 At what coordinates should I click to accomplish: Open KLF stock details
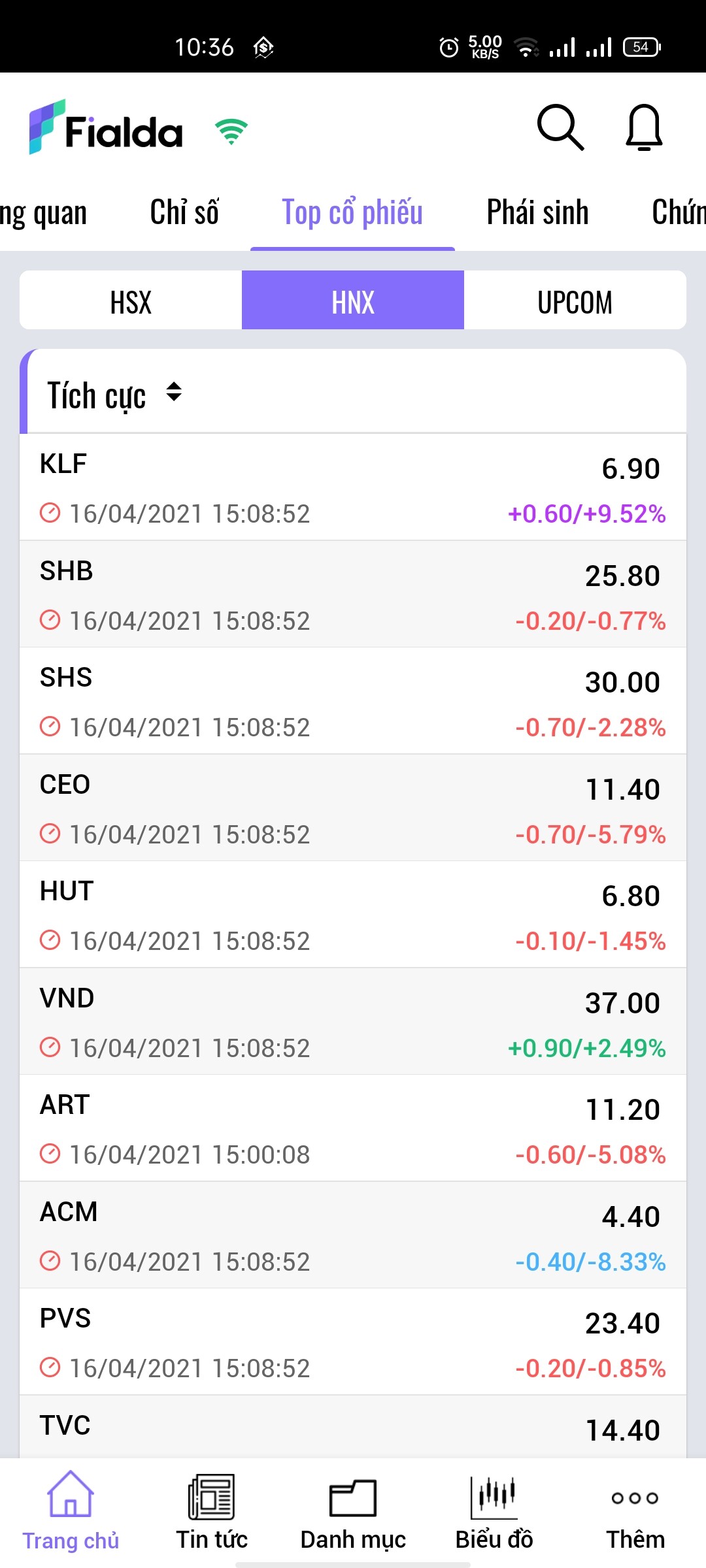tap(353, 487)
